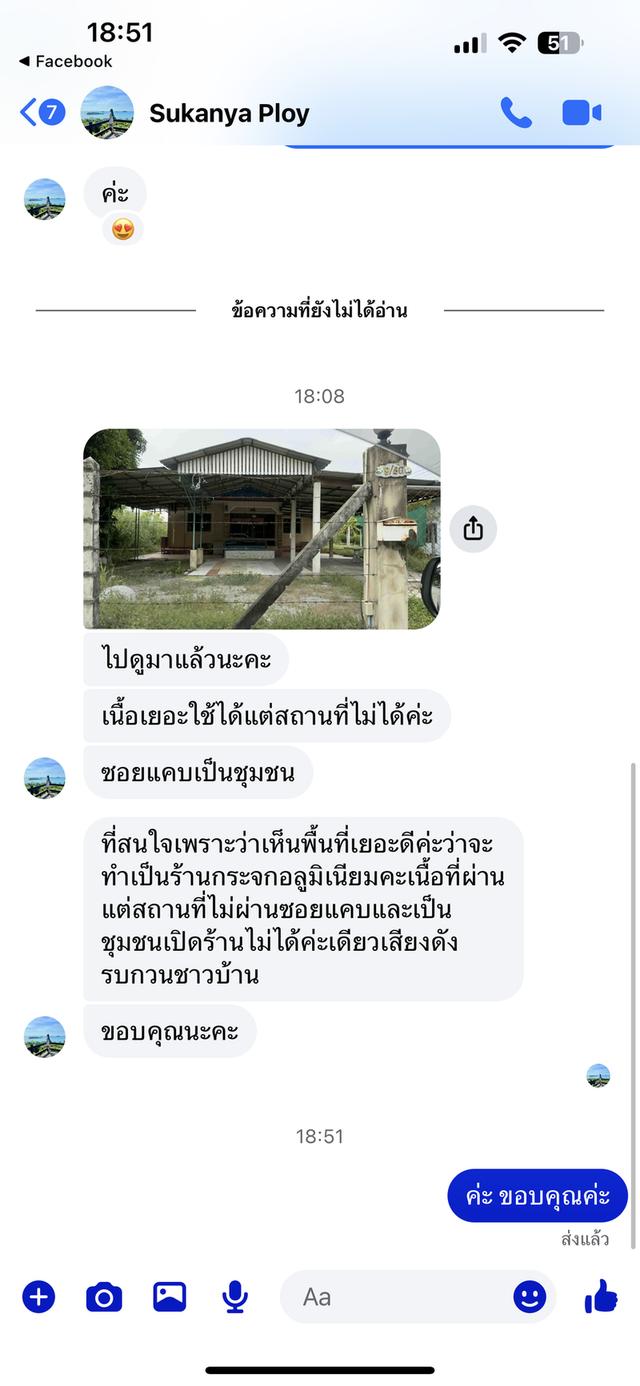The height and width of the screenshot is (1386, 640).
Task: Open Sukanya Ploy's profile header
Action: point(228,113)
